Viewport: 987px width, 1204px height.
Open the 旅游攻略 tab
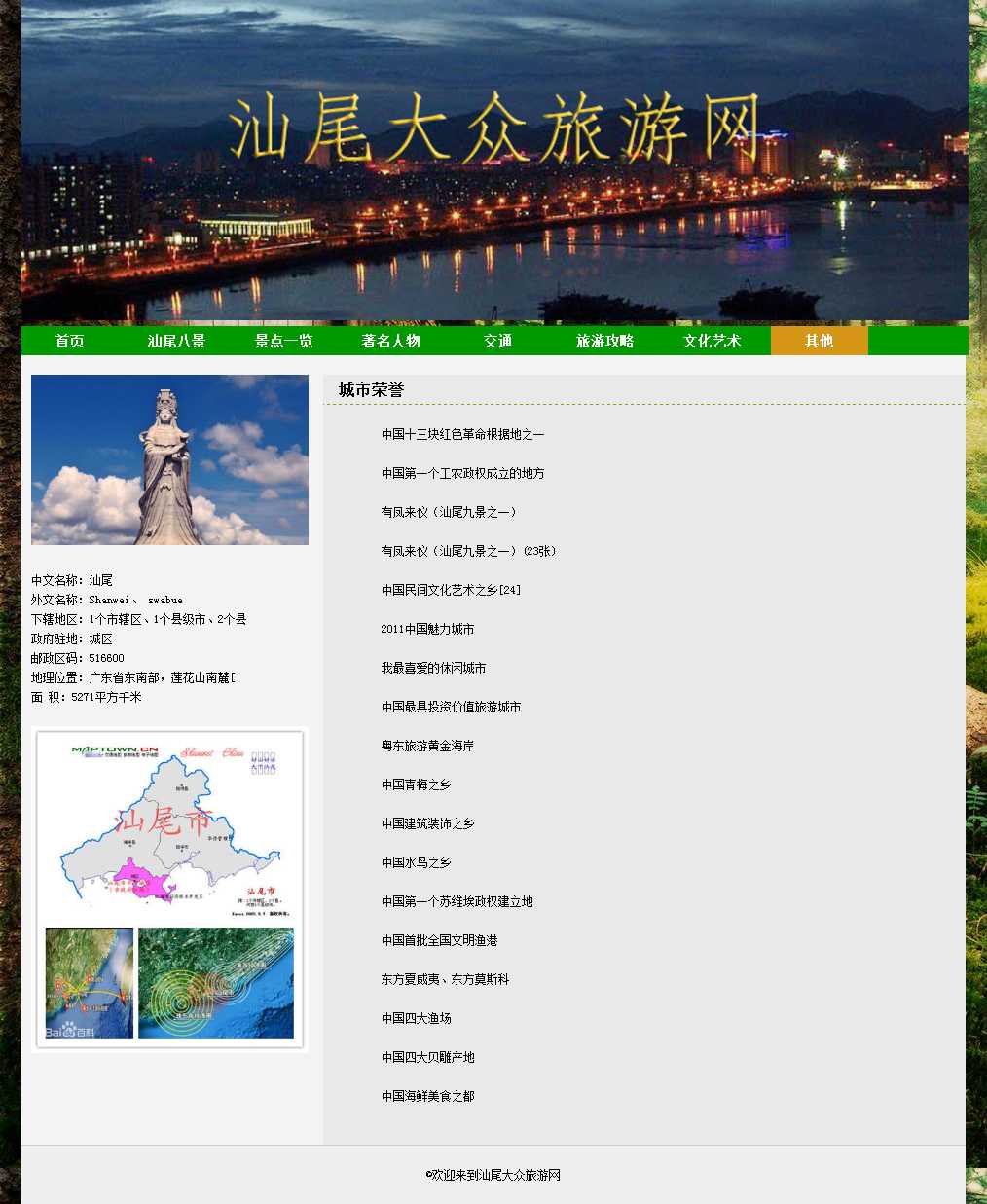(x=605, y=341)
